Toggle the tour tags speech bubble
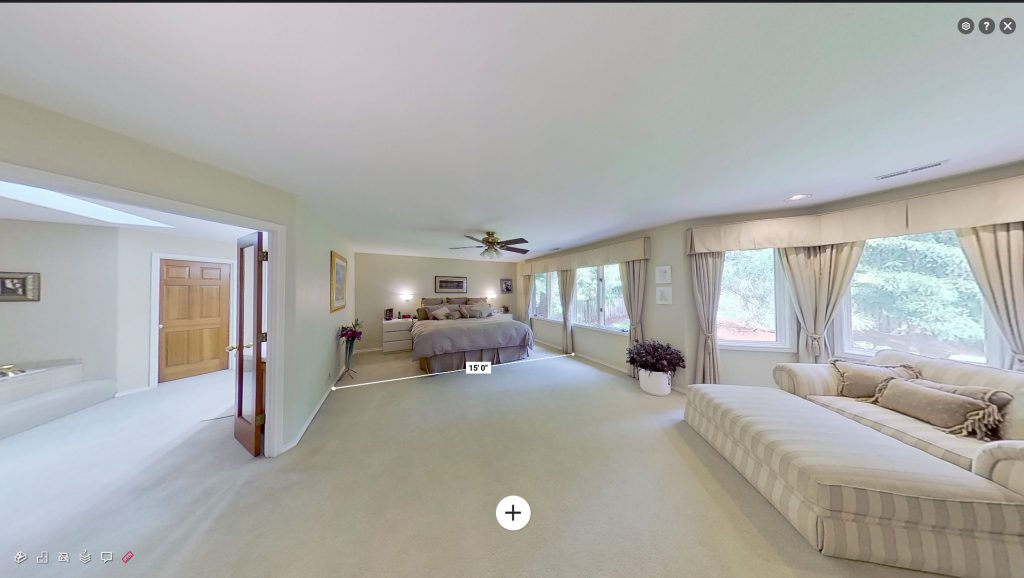Screen dimensions: 1024x578 (x=106, y=557)
